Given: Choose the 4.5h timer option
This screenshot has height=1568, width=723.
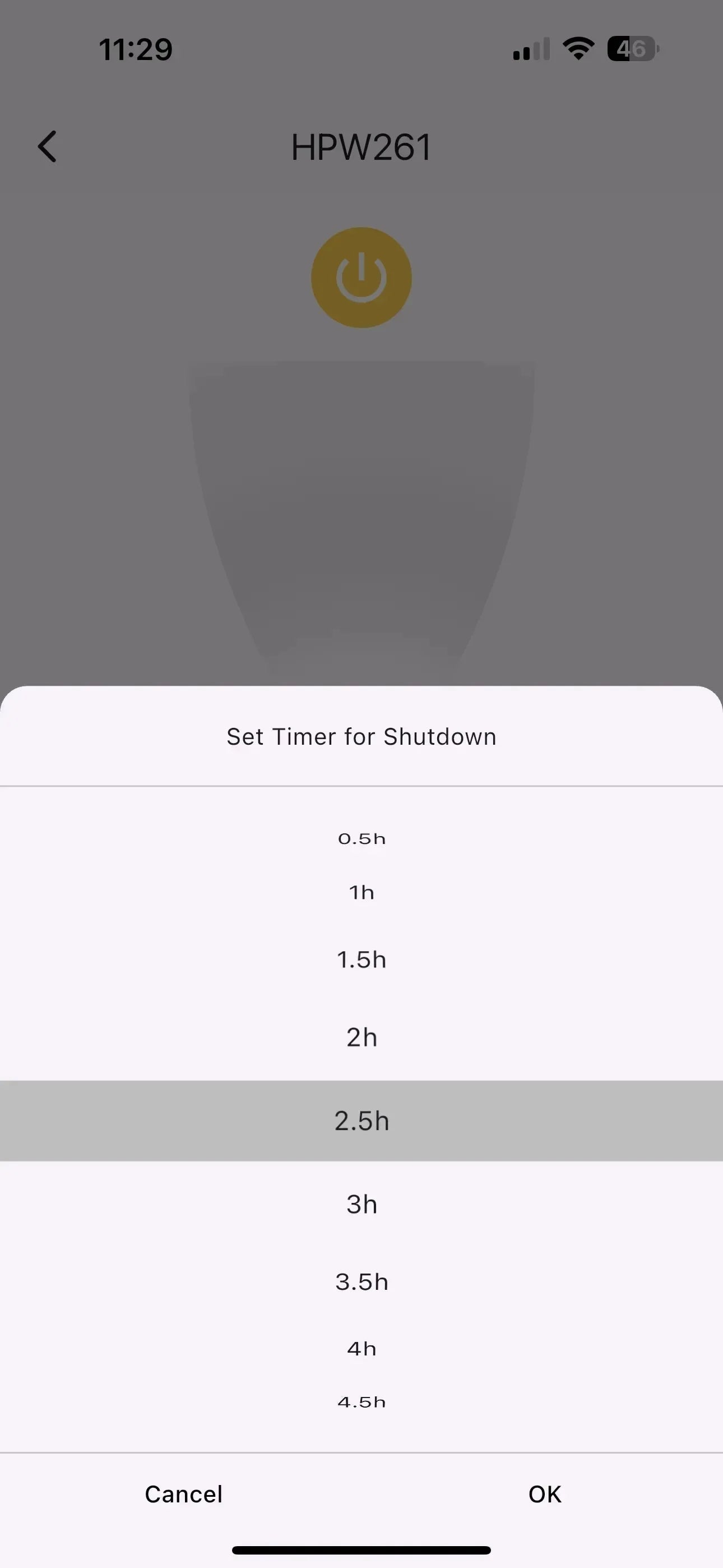Looking at the screenshot, I should (x=361, y=1403).
